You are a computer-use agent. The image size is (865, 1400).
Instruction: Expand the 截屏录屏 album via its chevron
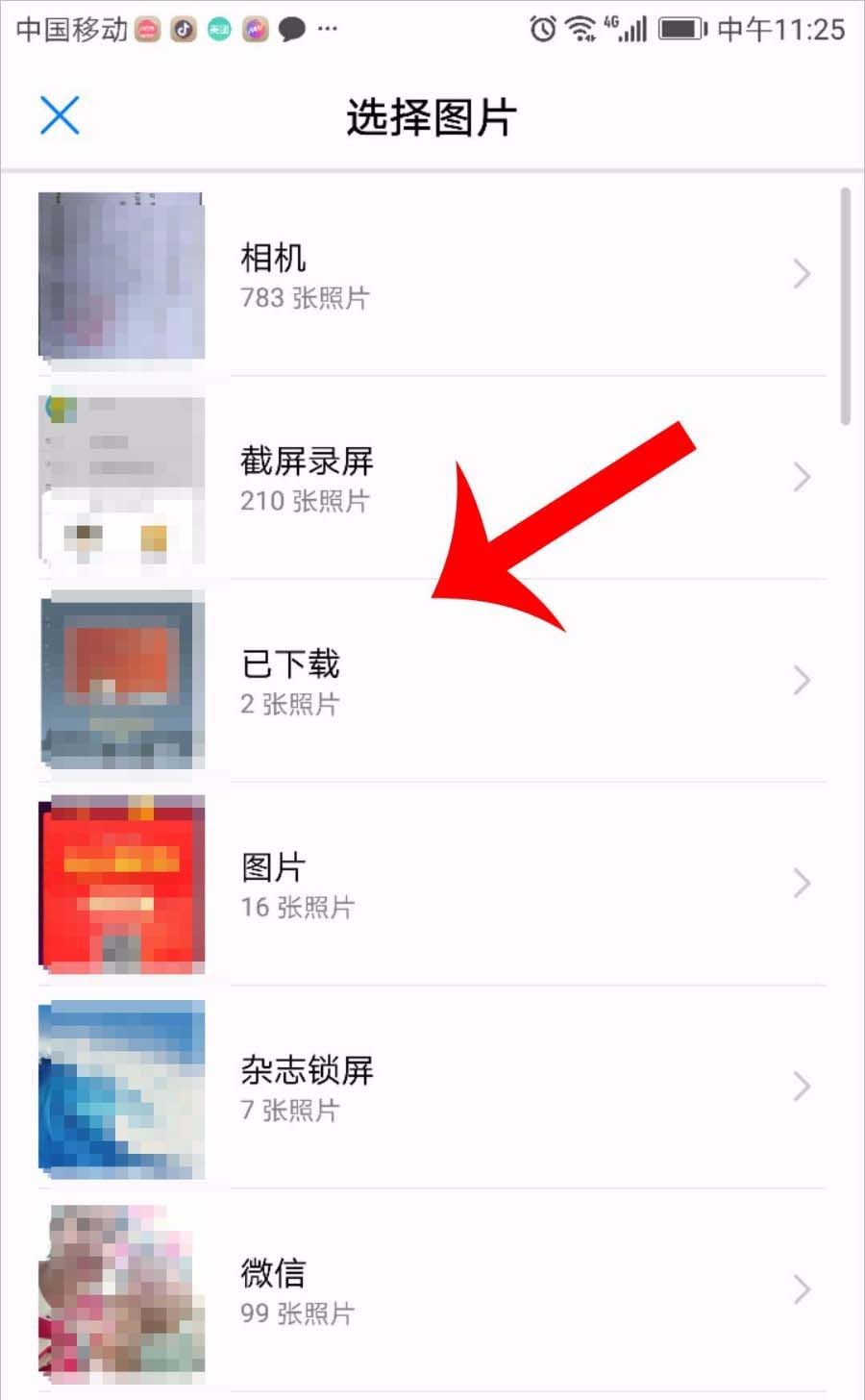pos(803,477)
